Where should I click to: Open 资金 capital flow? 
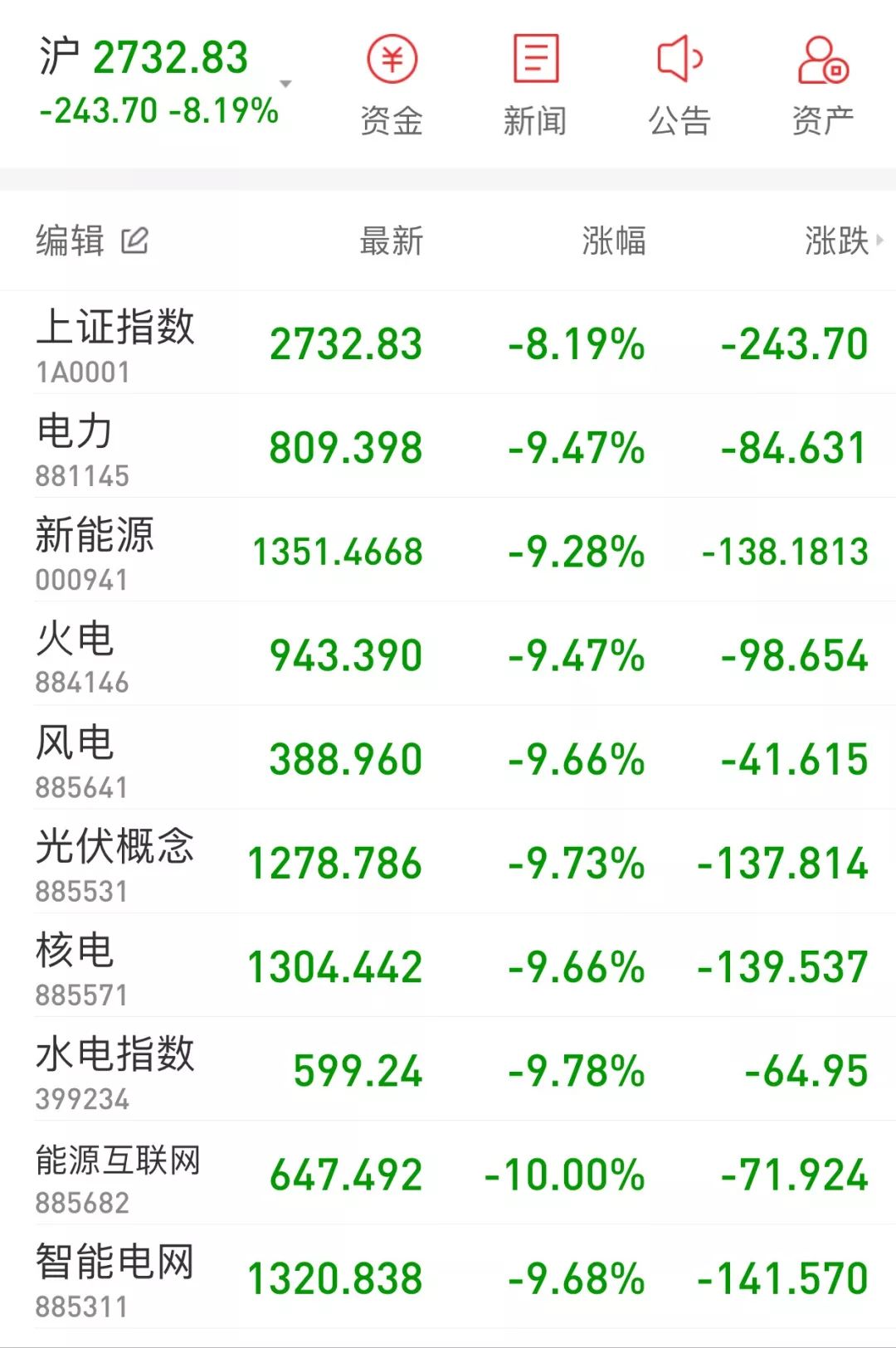pos(392,85)
